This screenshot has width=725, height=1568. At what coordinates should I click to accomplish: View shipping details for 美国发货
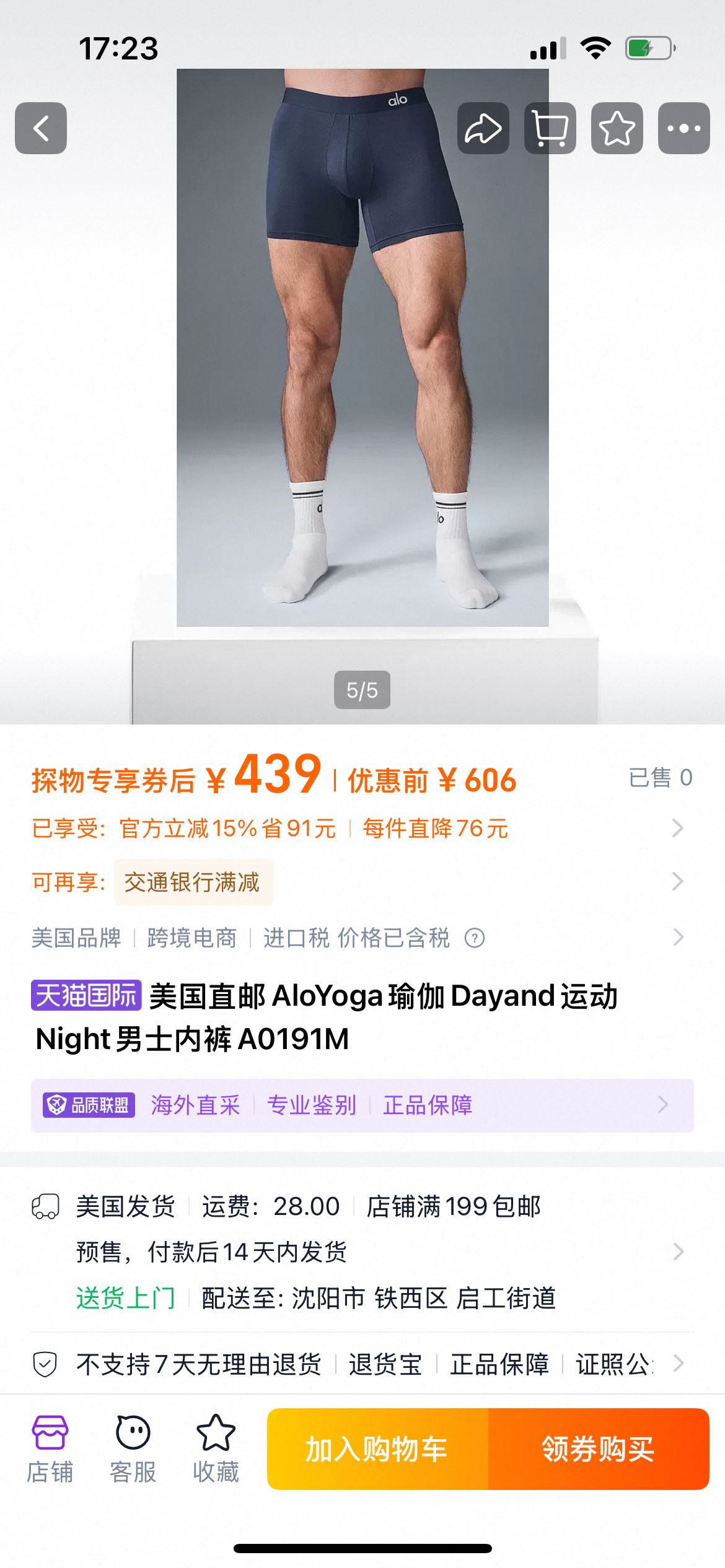678,1252
